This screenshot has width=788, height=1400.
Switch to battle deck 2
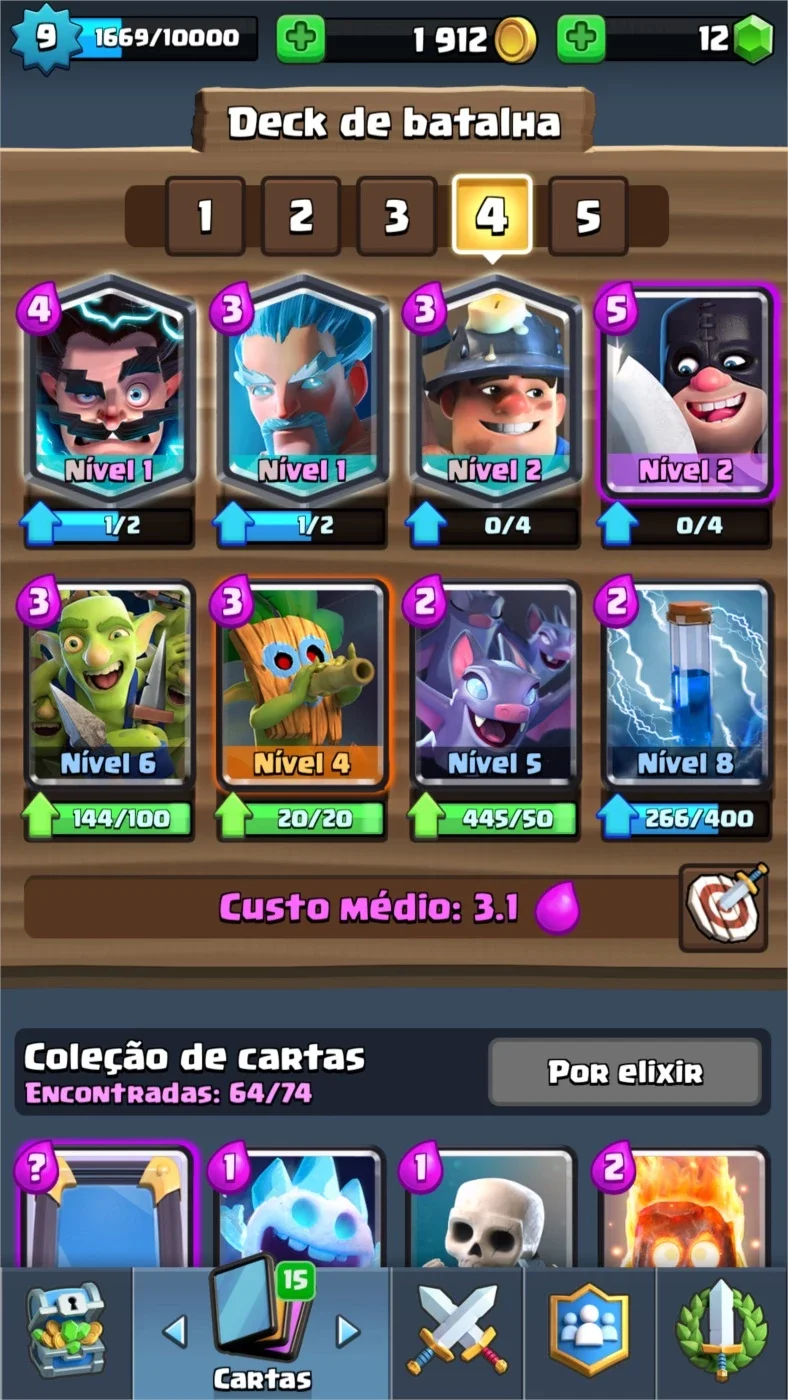coord(301,216)
